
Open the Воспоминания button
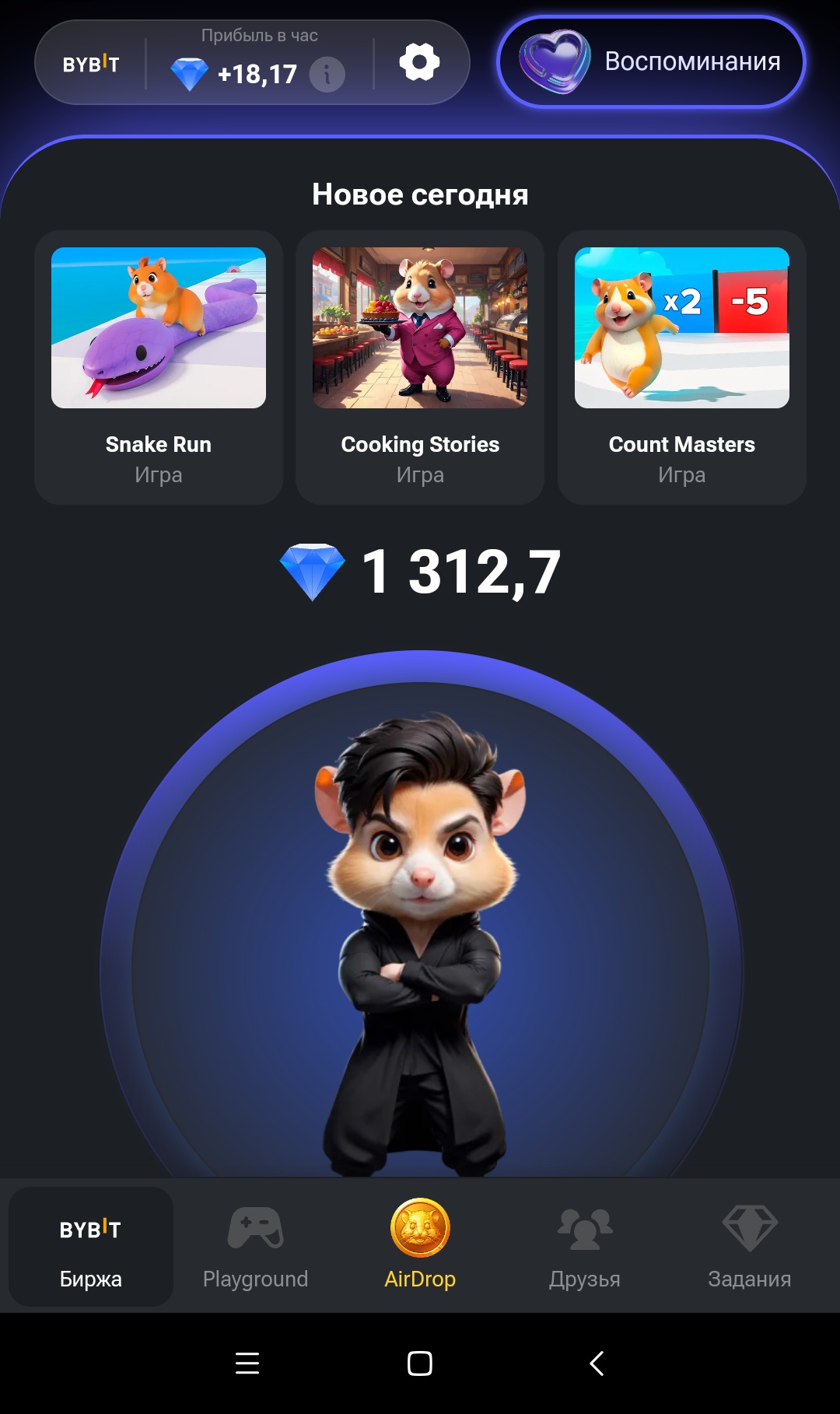(651, 62)
